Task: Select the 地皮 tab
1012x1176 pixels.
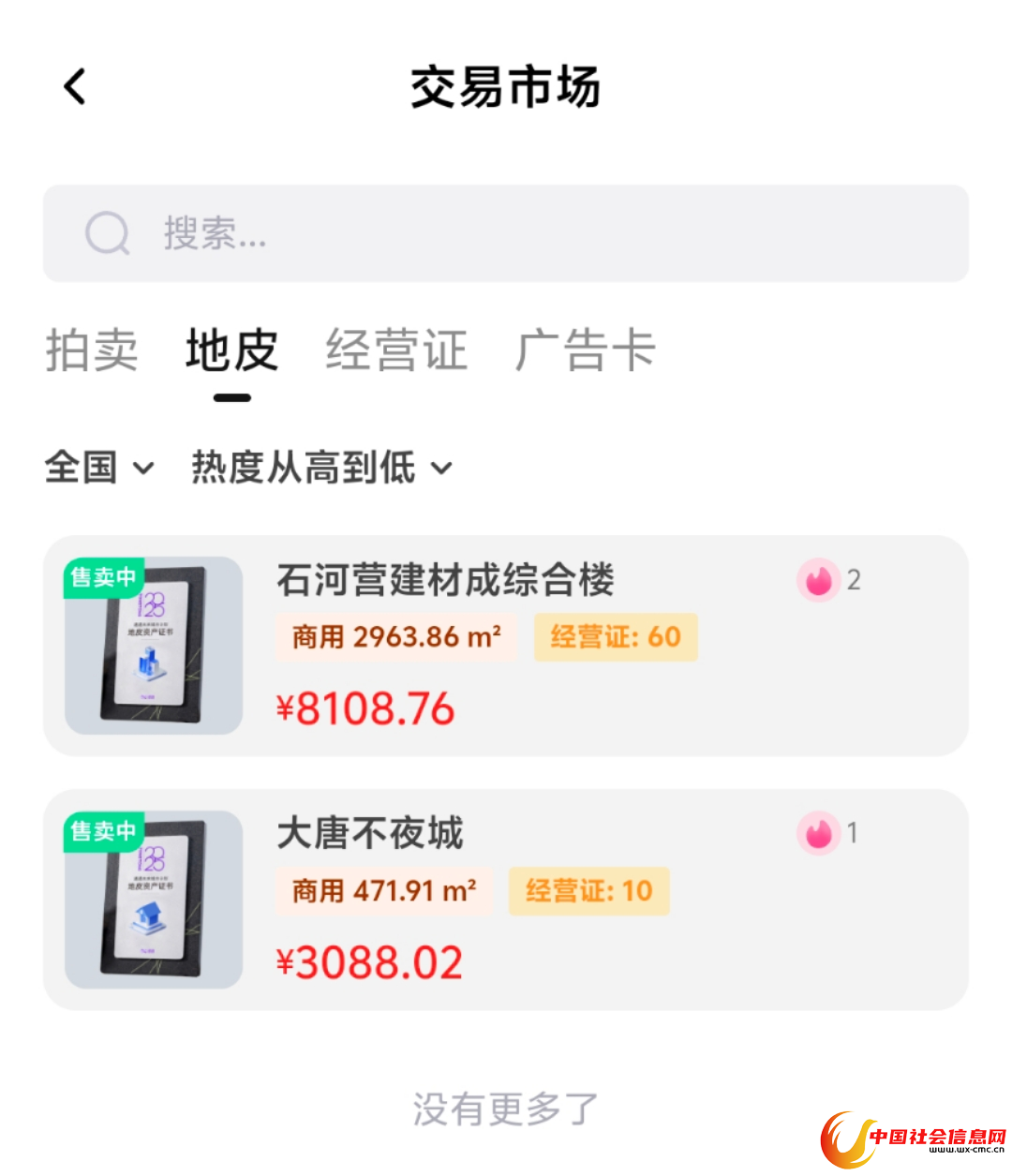Action: (x=231, y=350)
